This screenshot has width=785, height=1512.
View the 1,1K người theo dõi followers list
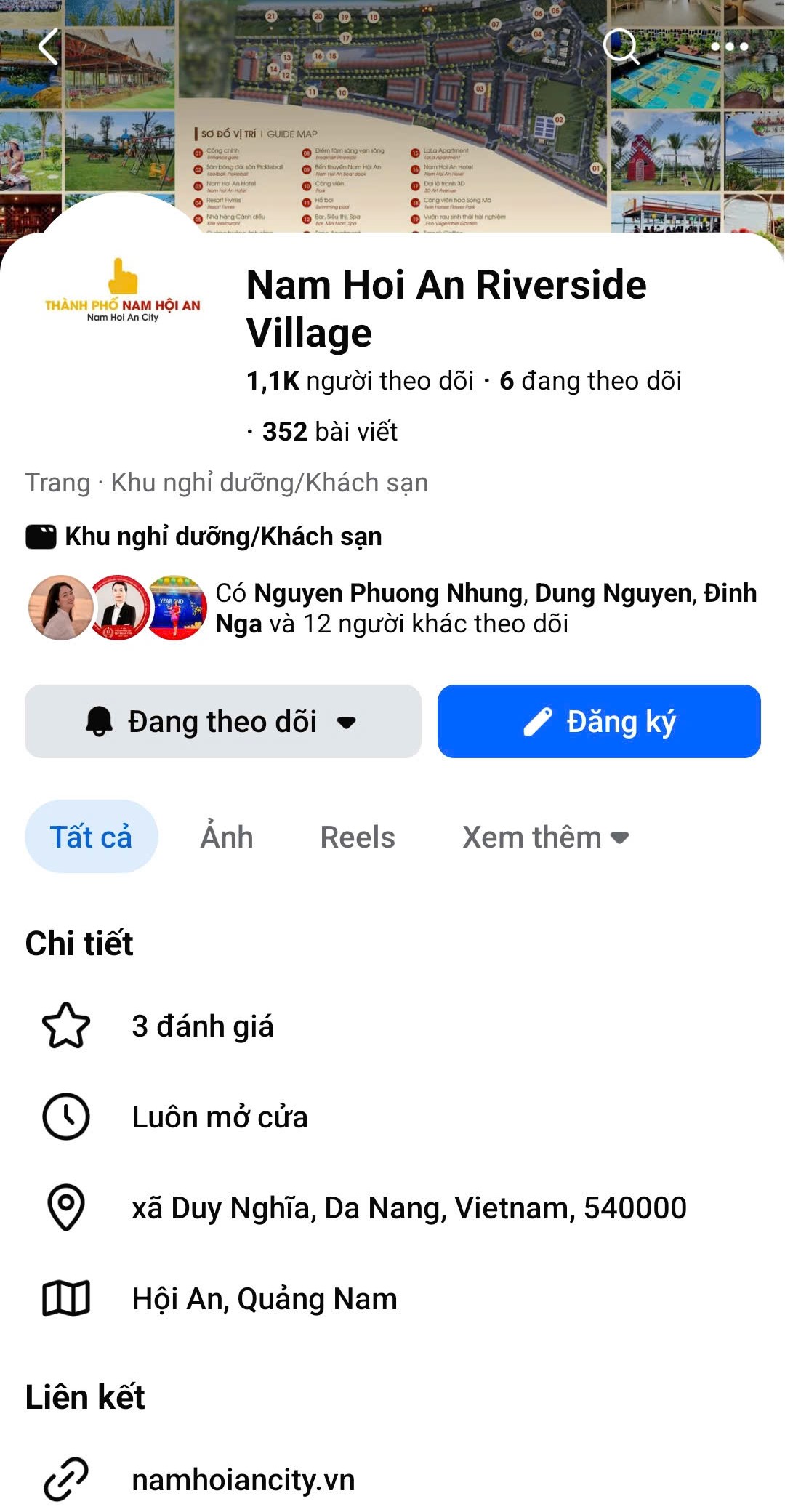coord(360,381)
